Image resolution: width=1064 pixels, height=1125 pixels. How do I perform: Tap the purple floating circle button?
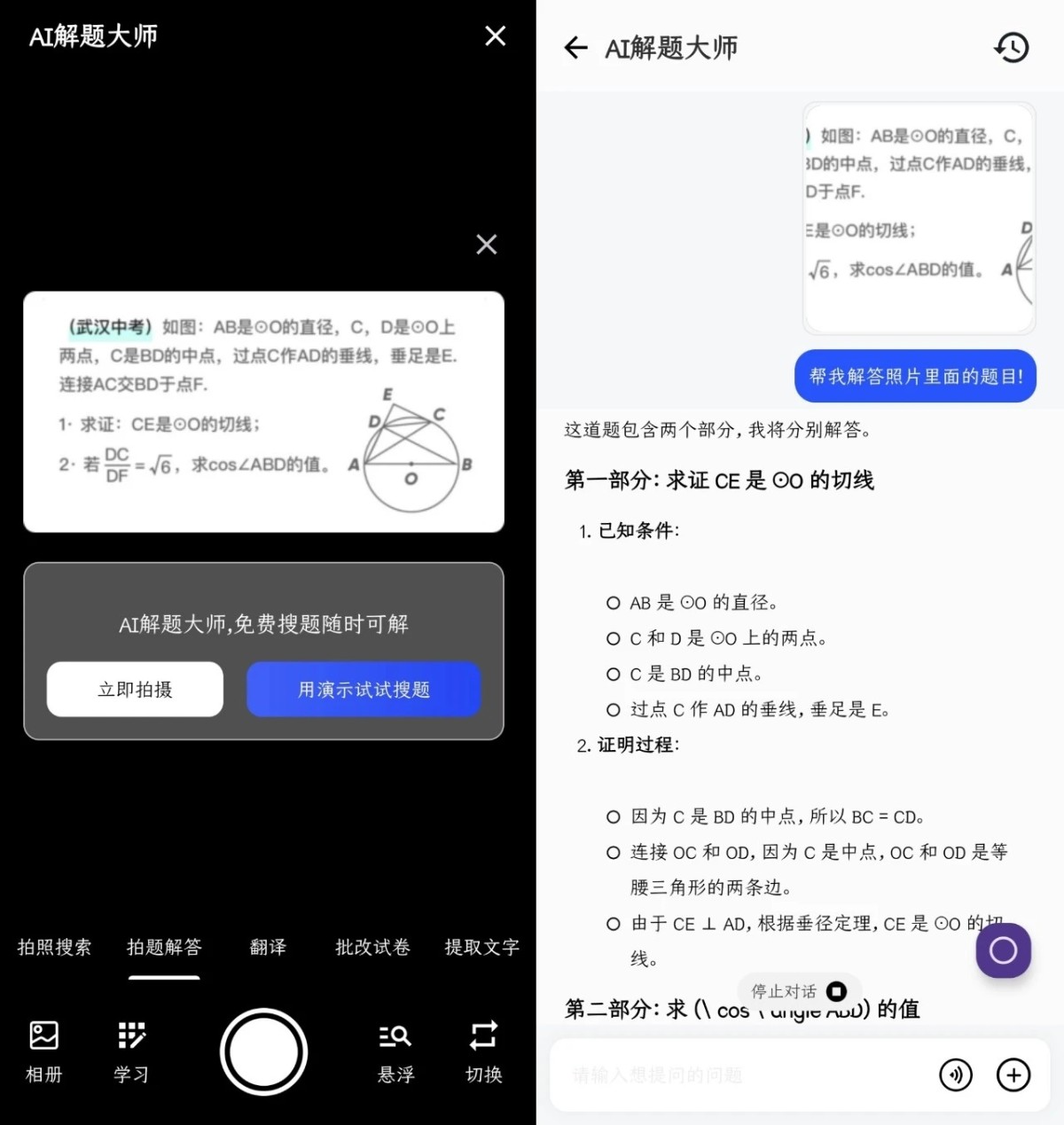pyautogui.click(x=1003, y=950)
